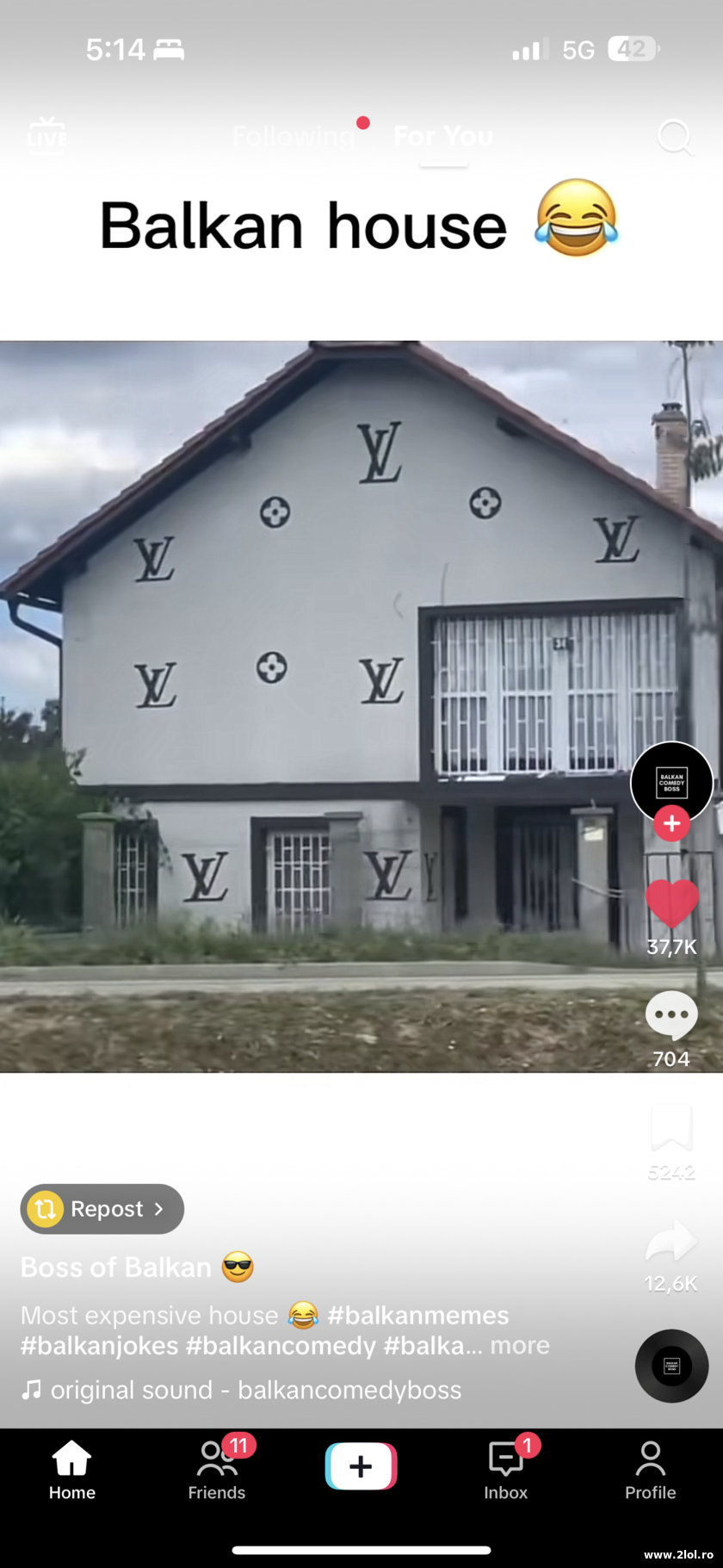Share the video using the share arrow

(670, 1240)
